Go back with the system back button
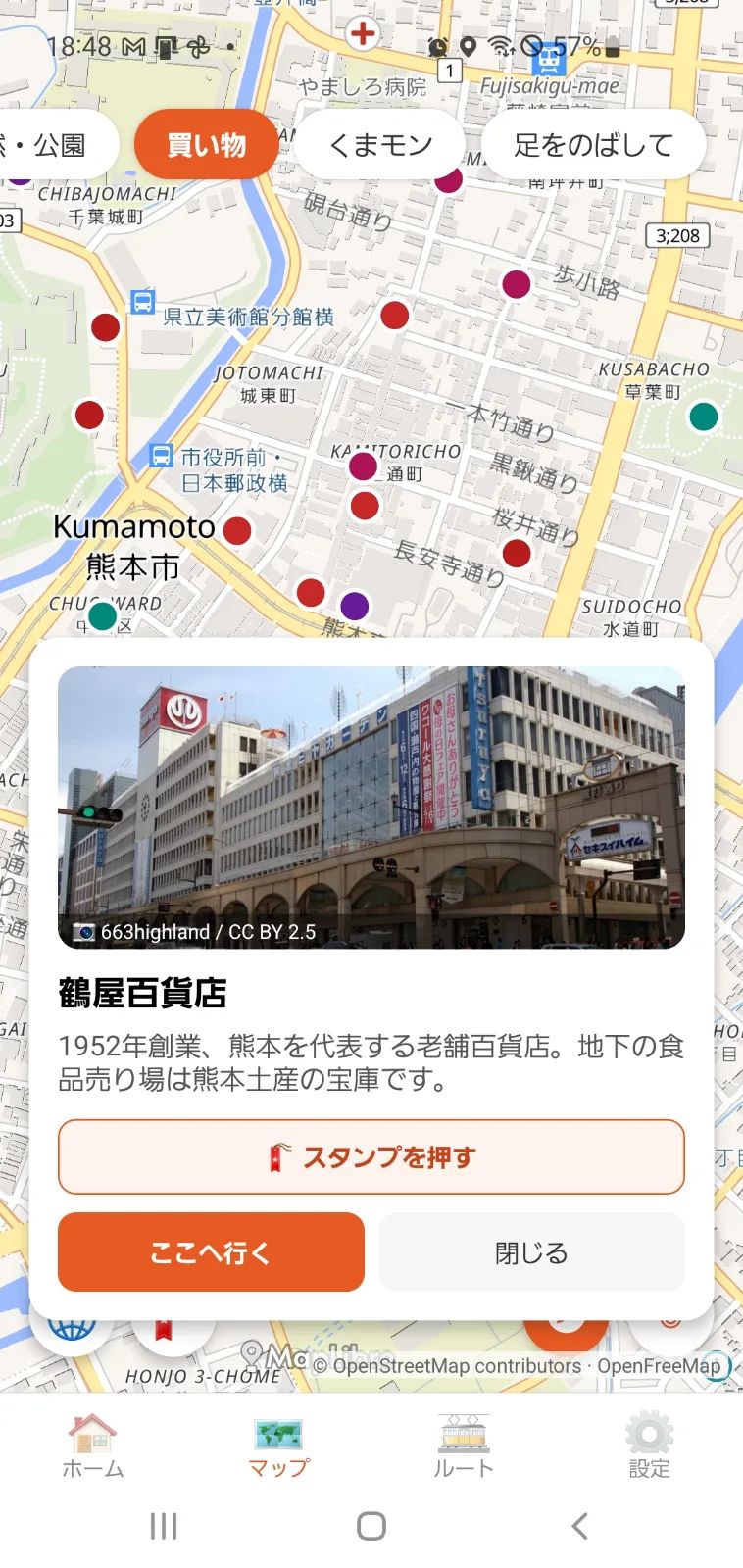Image resolution: width=743 pixels, height=1568 pixels. coord(579,1526)
